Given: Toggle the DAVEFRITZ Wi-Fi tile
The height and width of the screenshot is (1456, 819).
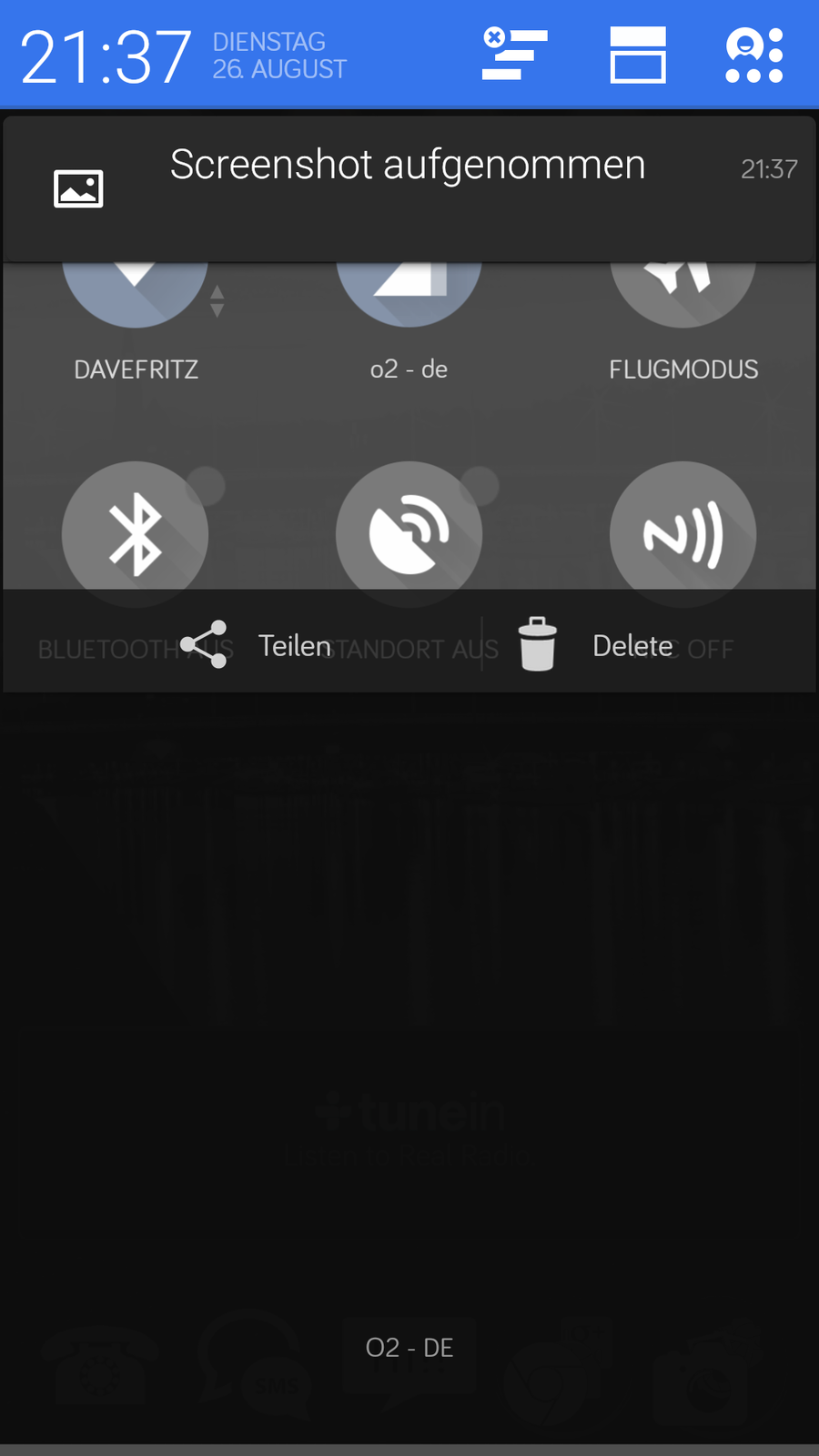Looking at the screenshot, I should tap(135, 291).
